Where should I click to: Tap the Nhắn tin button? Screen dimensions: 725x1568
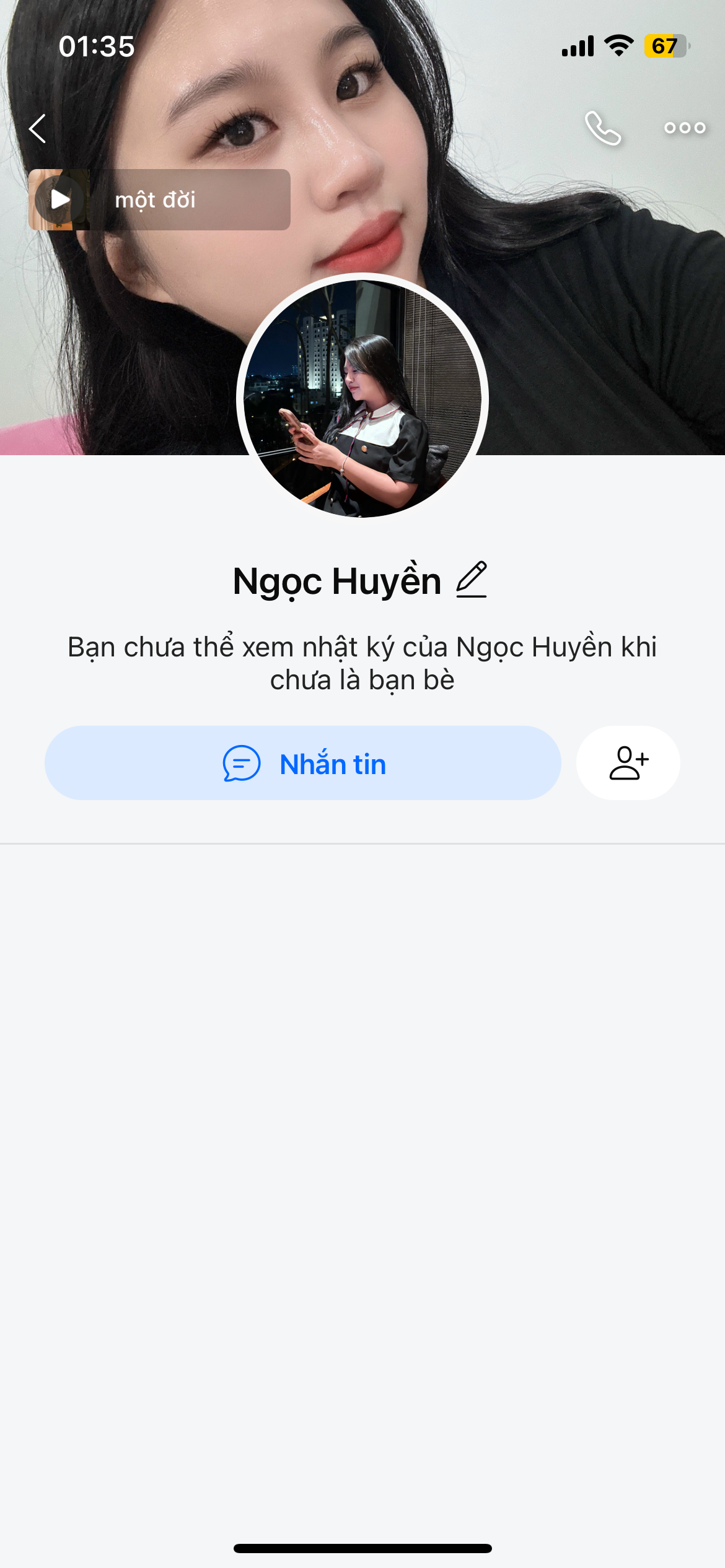coord(303,763)
